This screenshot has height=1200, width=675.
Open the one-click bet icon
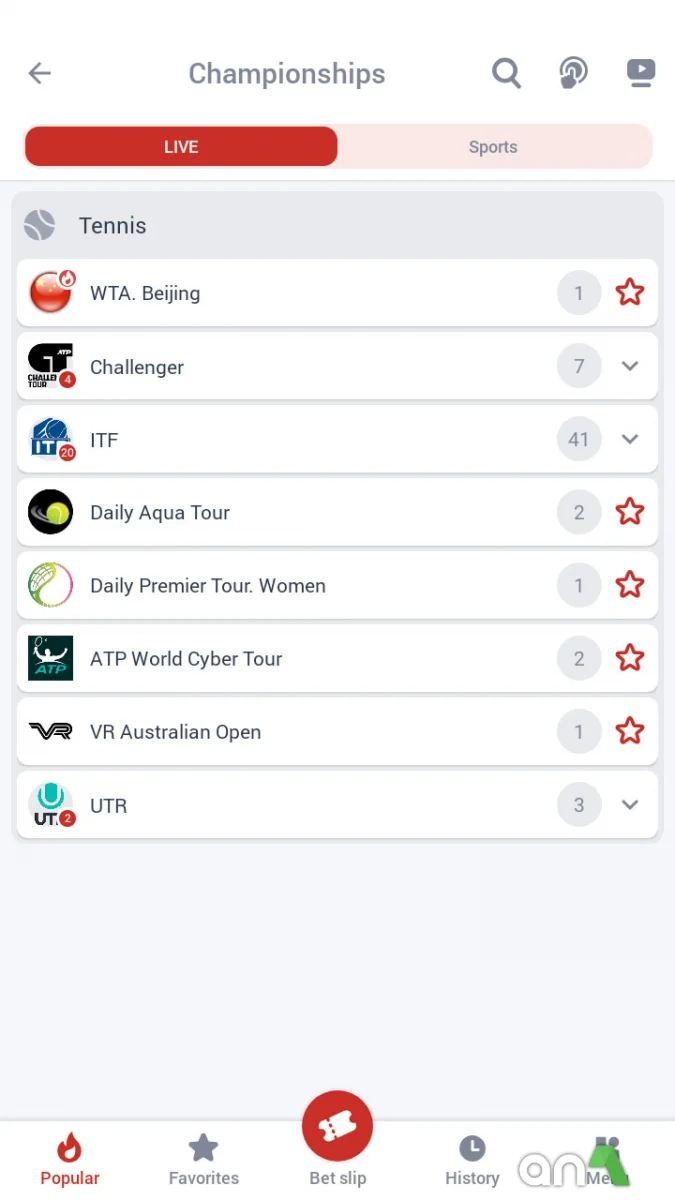pyautogui.click(x=572, y=73)
